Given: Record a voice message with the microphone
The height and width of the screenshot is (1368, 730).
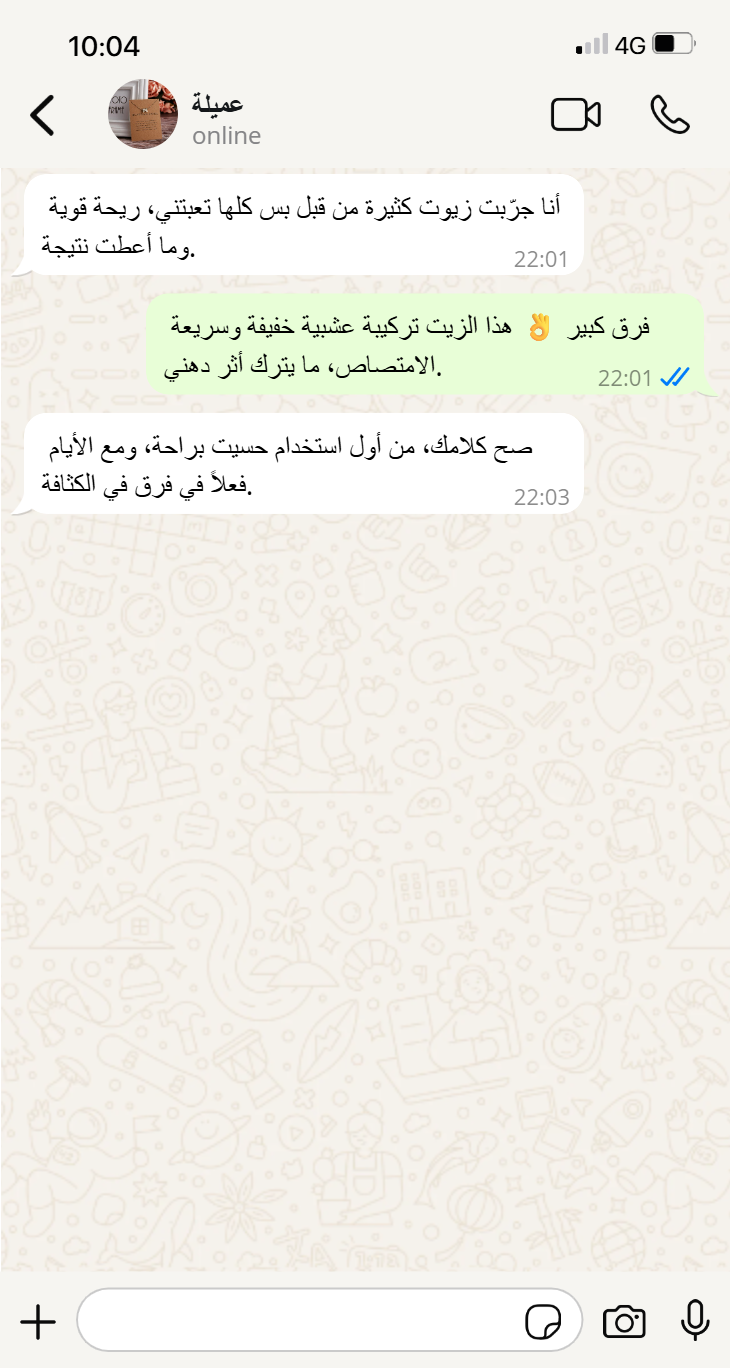Looking at the screenshot, I should point(695,1321).
